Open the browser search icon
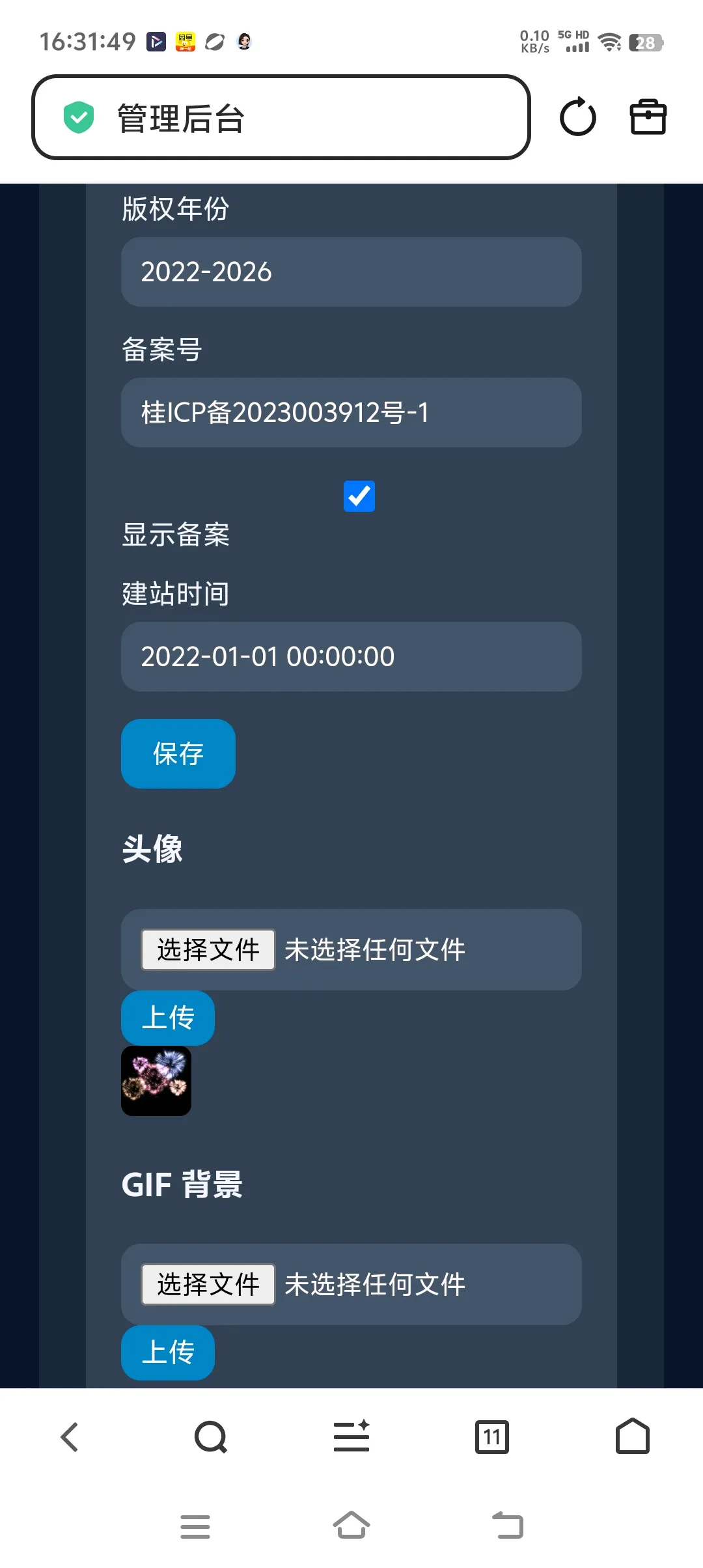The width and height of the screenshot is (703, 1568). [x=210, y=1436]
